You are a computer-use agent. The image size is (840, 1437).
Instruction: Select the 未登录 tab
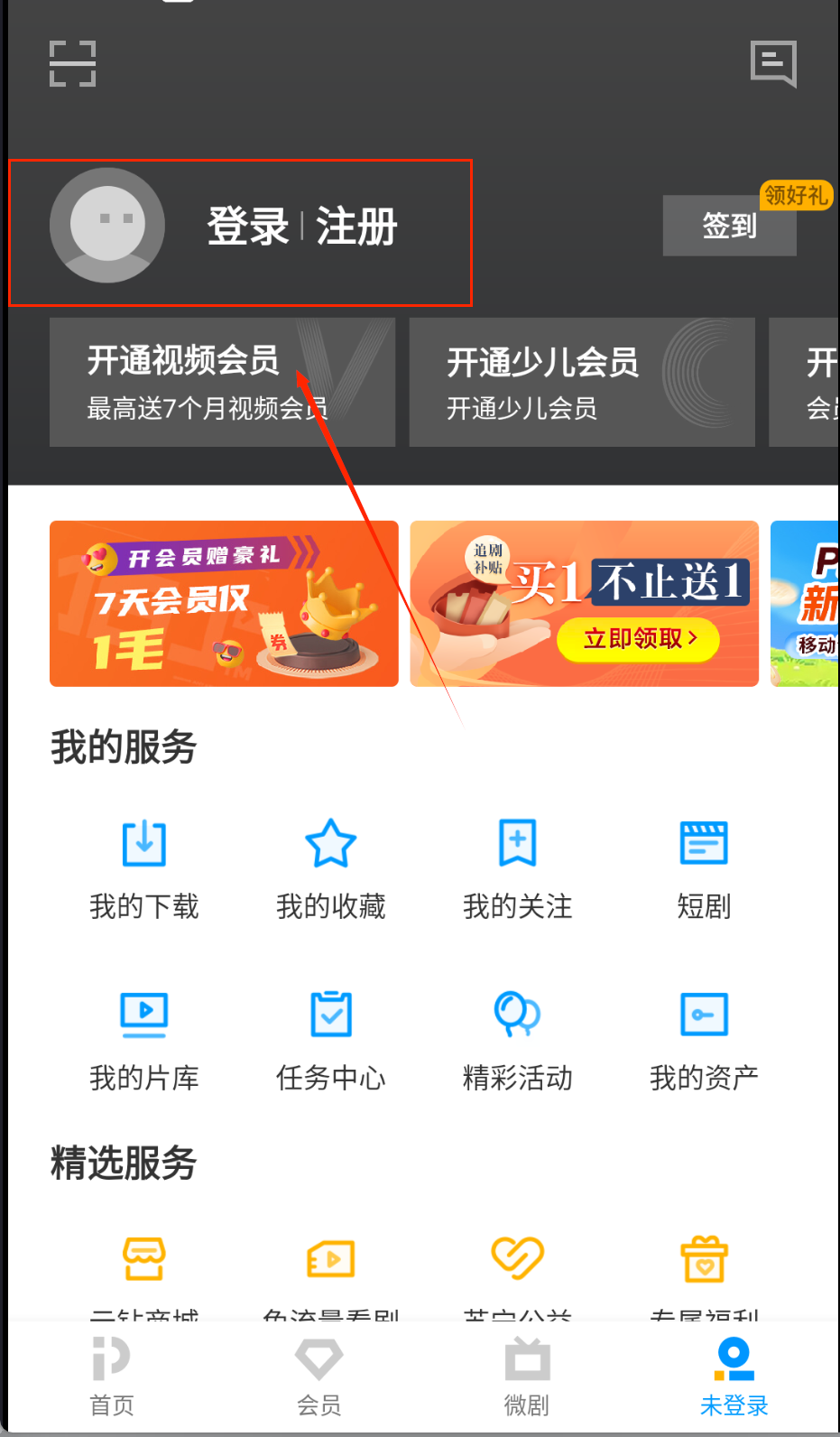click(x=734, y=1377)
